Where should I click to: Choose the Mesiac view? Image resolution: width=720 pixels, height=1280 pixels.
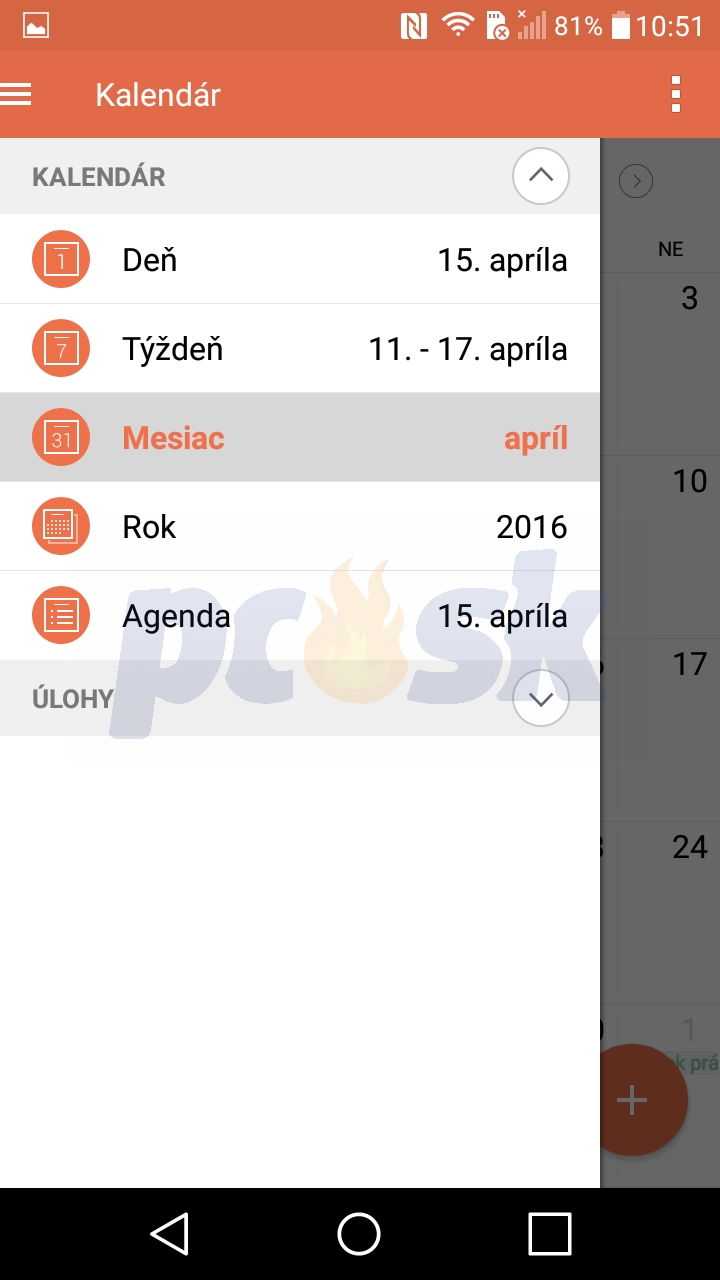pos(300,438)
